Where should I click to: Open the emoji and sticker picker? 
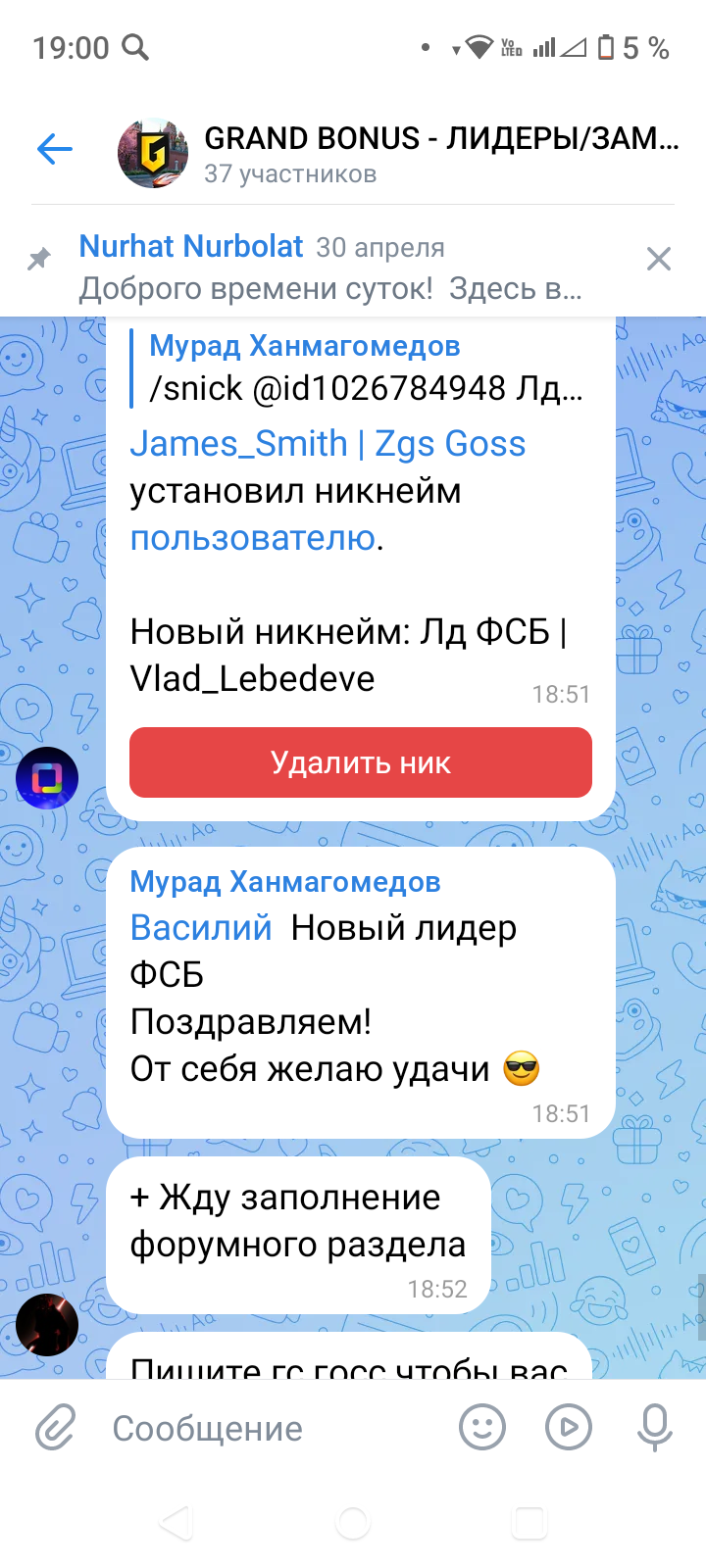482,1428
